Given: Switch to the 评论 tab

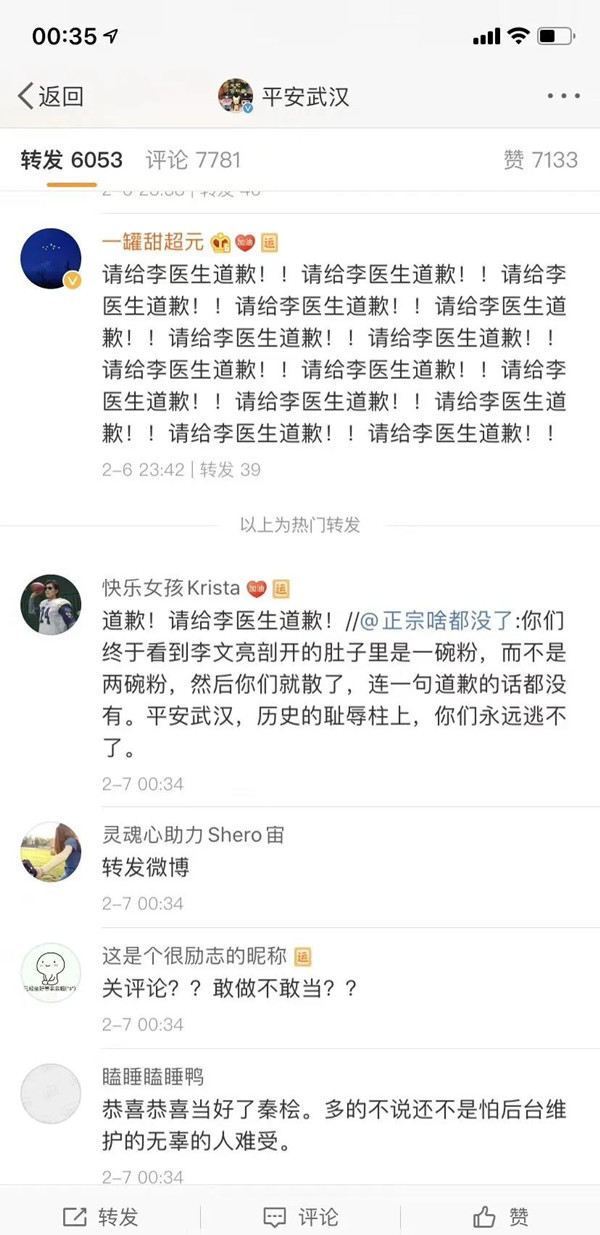Looking at the screenshot, I should pos(193,160).
